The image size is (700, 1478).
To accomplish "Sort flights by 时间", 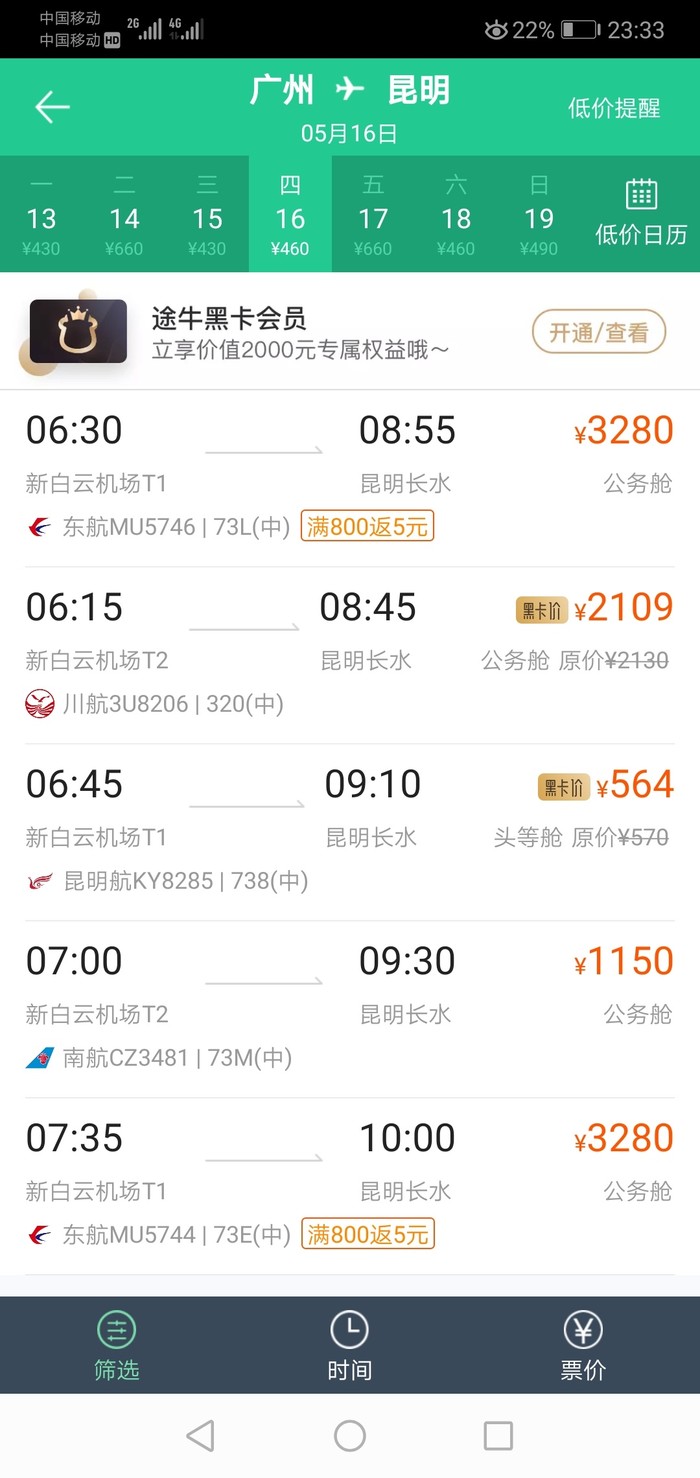I will pyautogui.click(x=350, y=1346).
